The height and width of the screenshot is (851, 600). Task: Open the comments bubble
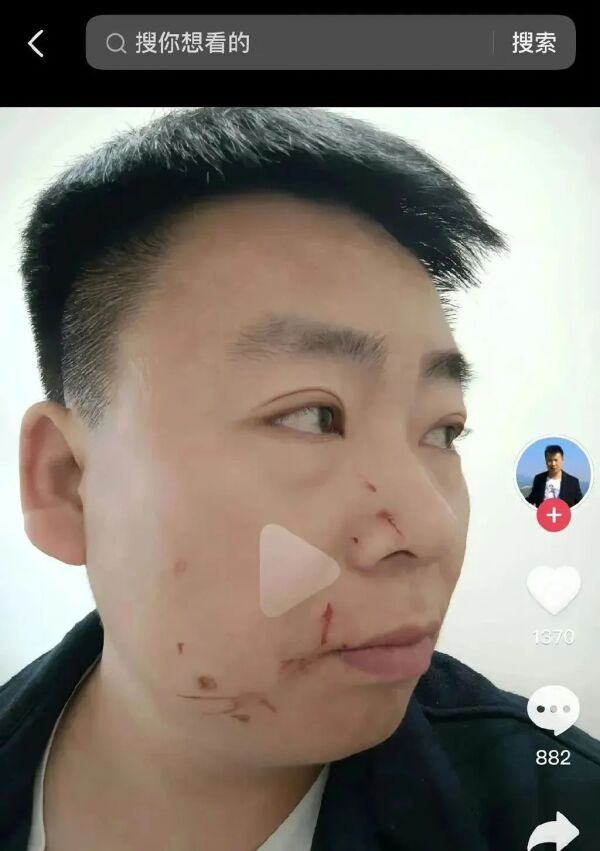pos(553,710)
